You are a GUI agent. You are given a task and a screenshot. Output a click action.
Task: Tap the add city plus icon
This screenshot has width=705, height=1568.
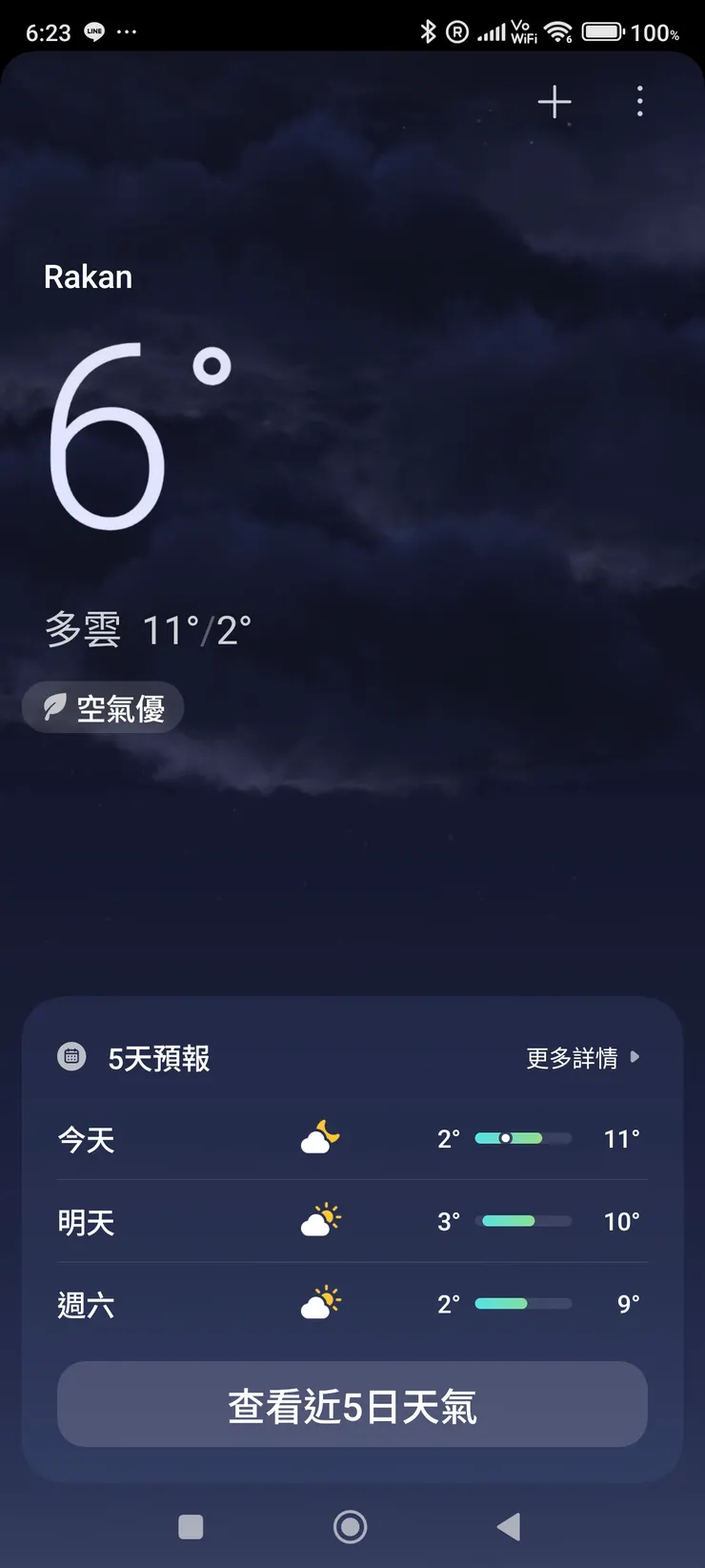(x=554, y=102)
